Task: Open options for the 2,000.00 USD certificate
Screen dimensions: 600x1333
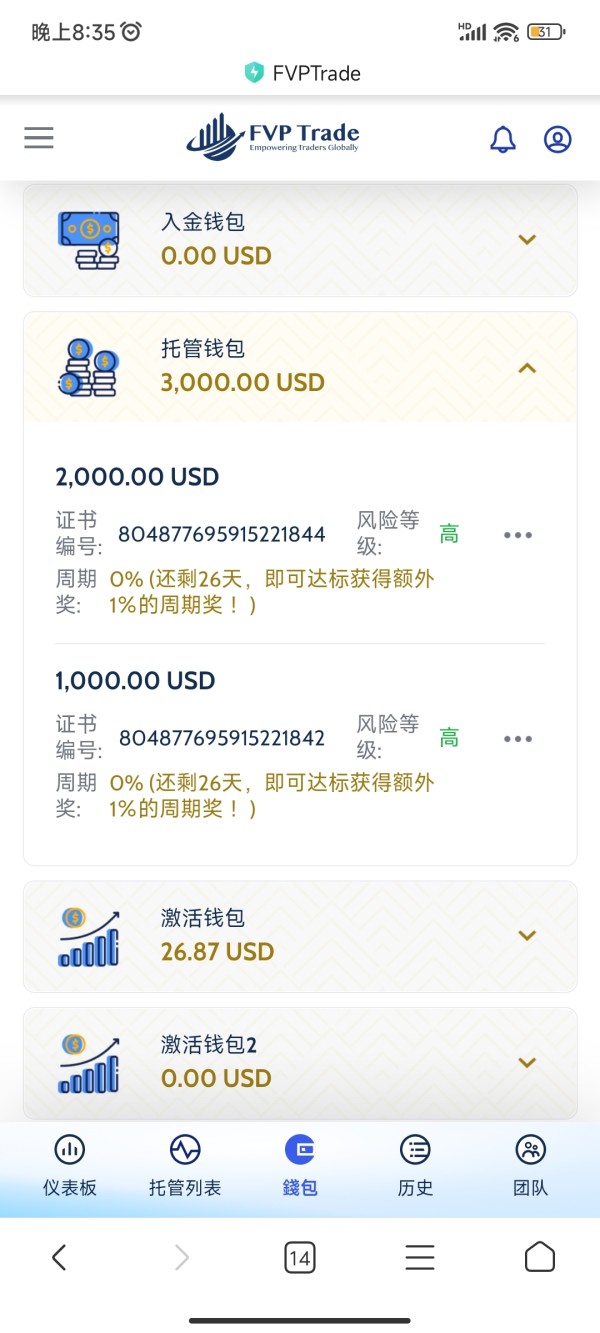Action: pyautogui.click(x=518, y=535)
